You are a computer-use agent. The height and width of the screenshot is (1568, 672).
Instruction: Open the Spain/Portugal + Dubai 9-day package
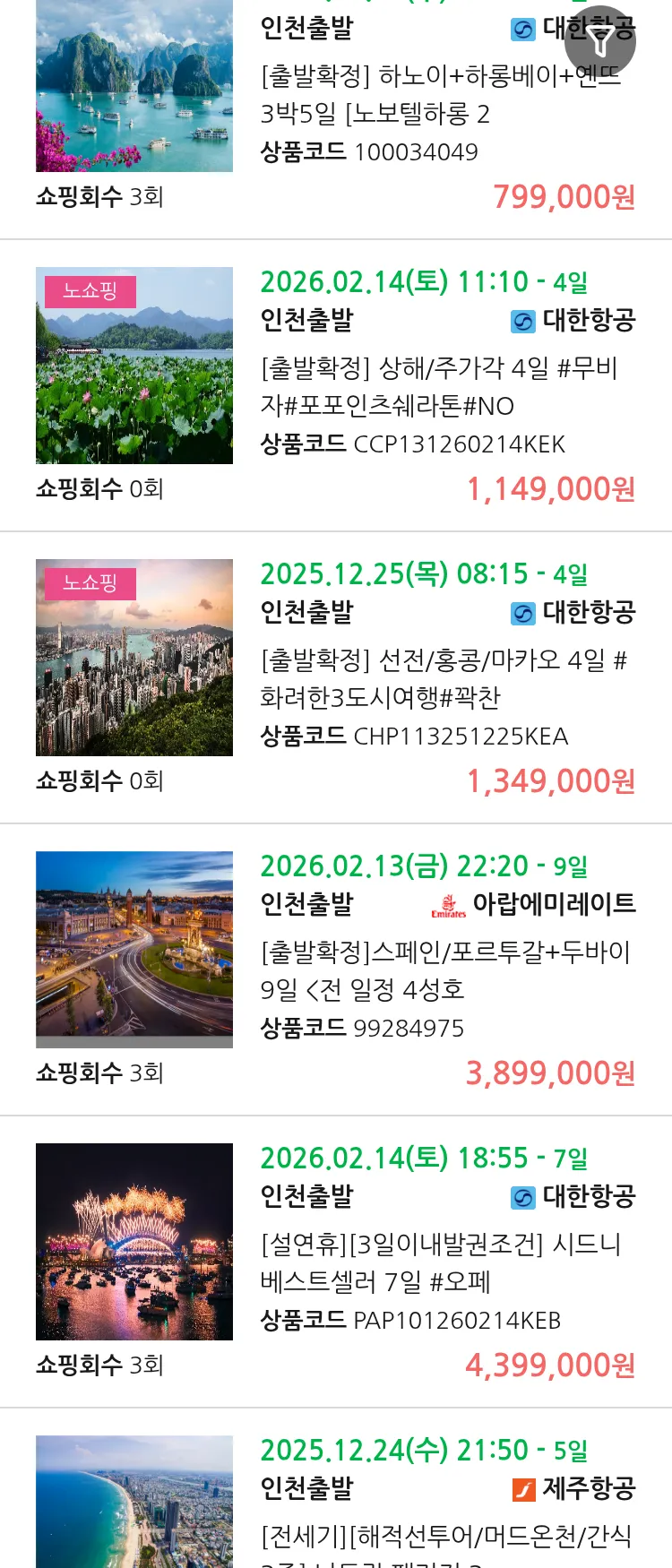(x=444, y=970)
